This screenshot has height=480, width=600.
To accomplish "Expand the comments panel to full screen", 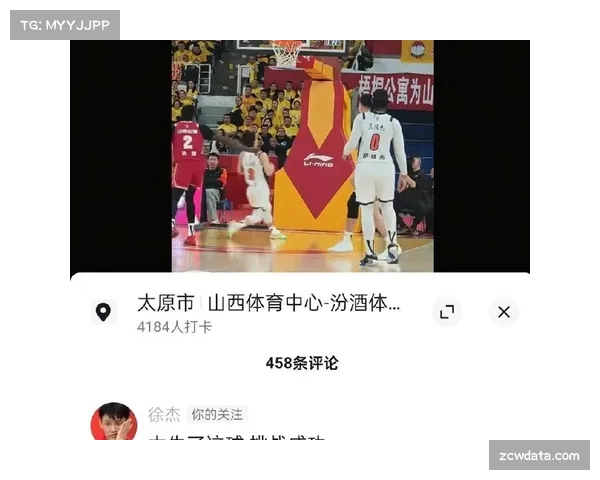I will click(447, 312).
